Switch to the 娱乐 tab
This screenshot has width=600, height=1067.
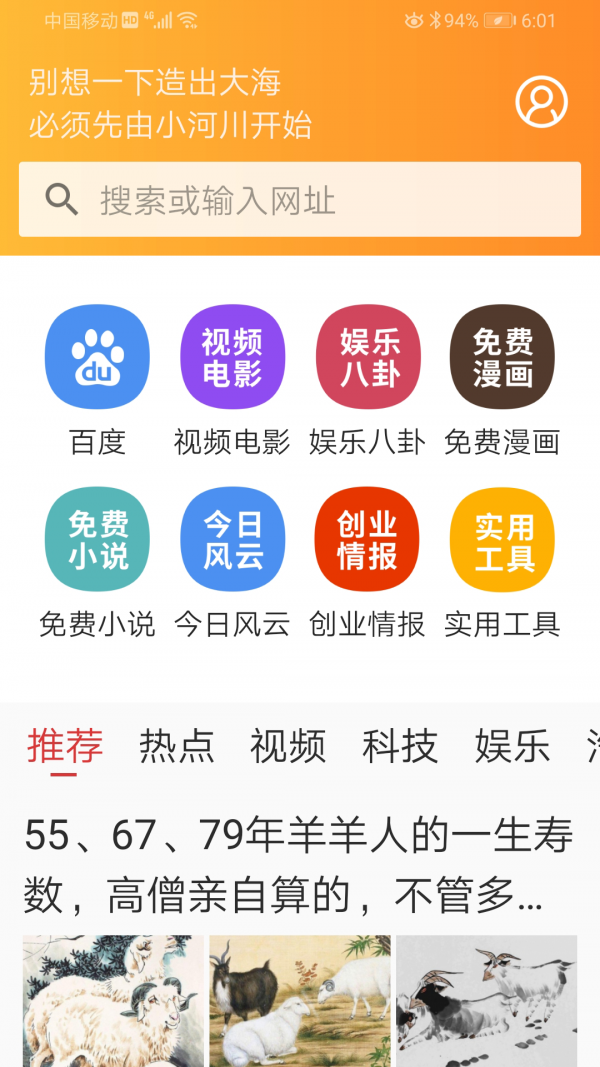click(512, 746)
